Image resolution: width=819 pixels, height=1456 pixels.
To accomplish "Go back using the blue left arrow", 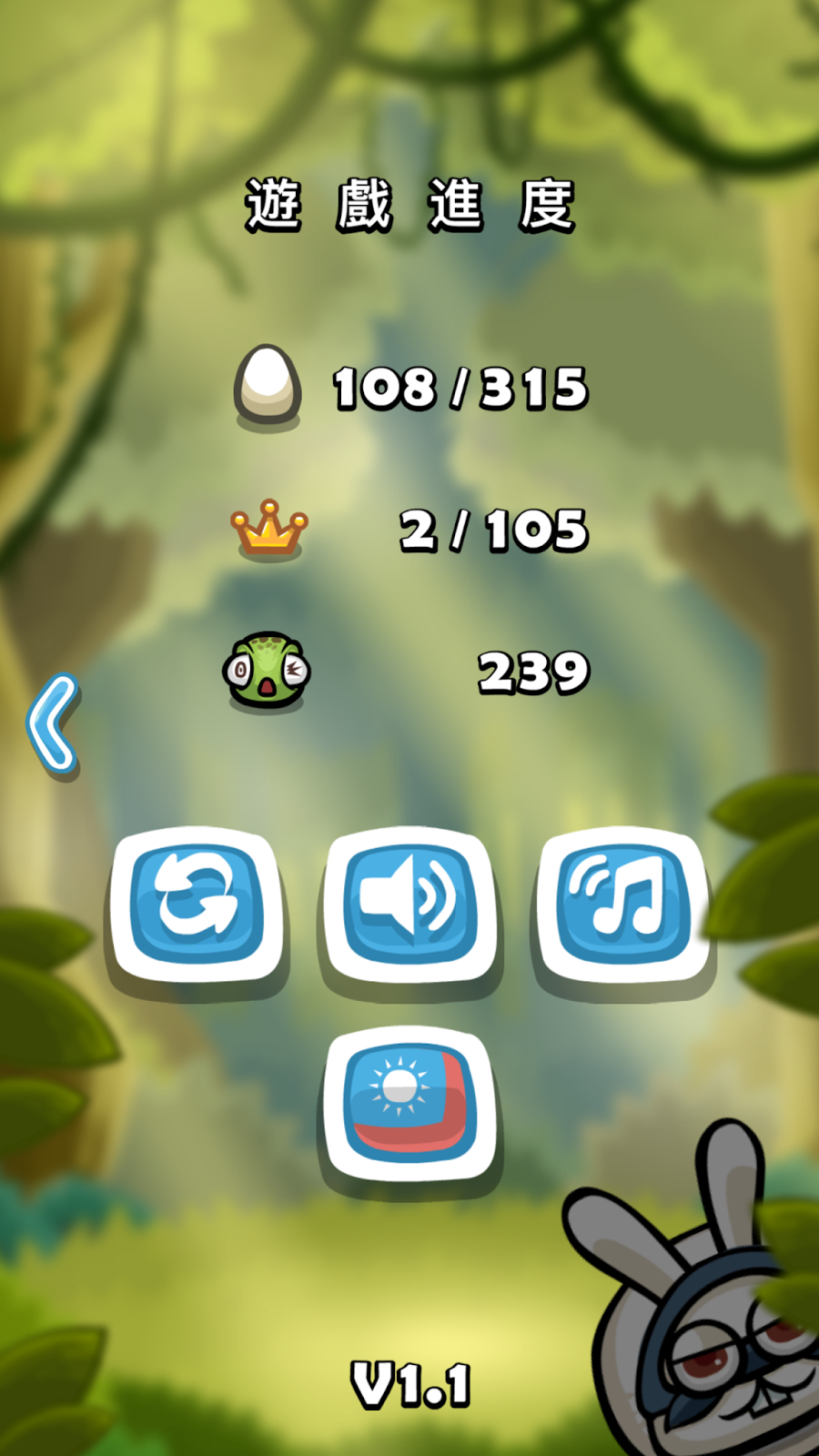I will coord(53,724).
